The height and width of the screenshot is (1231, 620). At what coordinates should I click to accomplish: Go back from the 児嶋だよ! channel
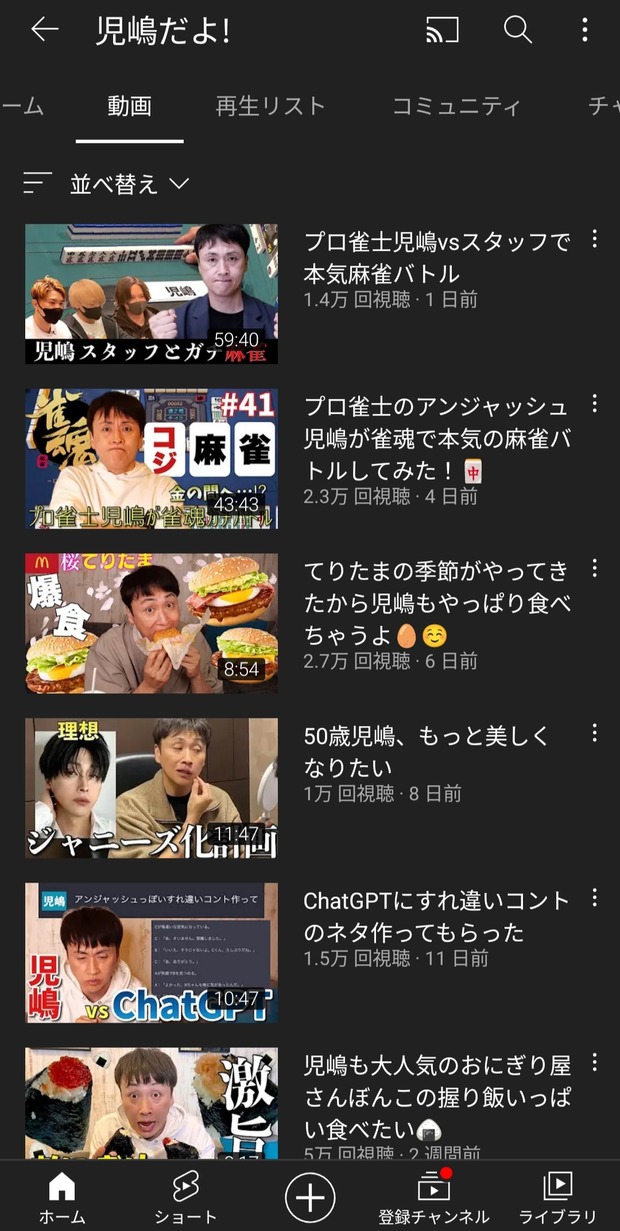point(44,30)
